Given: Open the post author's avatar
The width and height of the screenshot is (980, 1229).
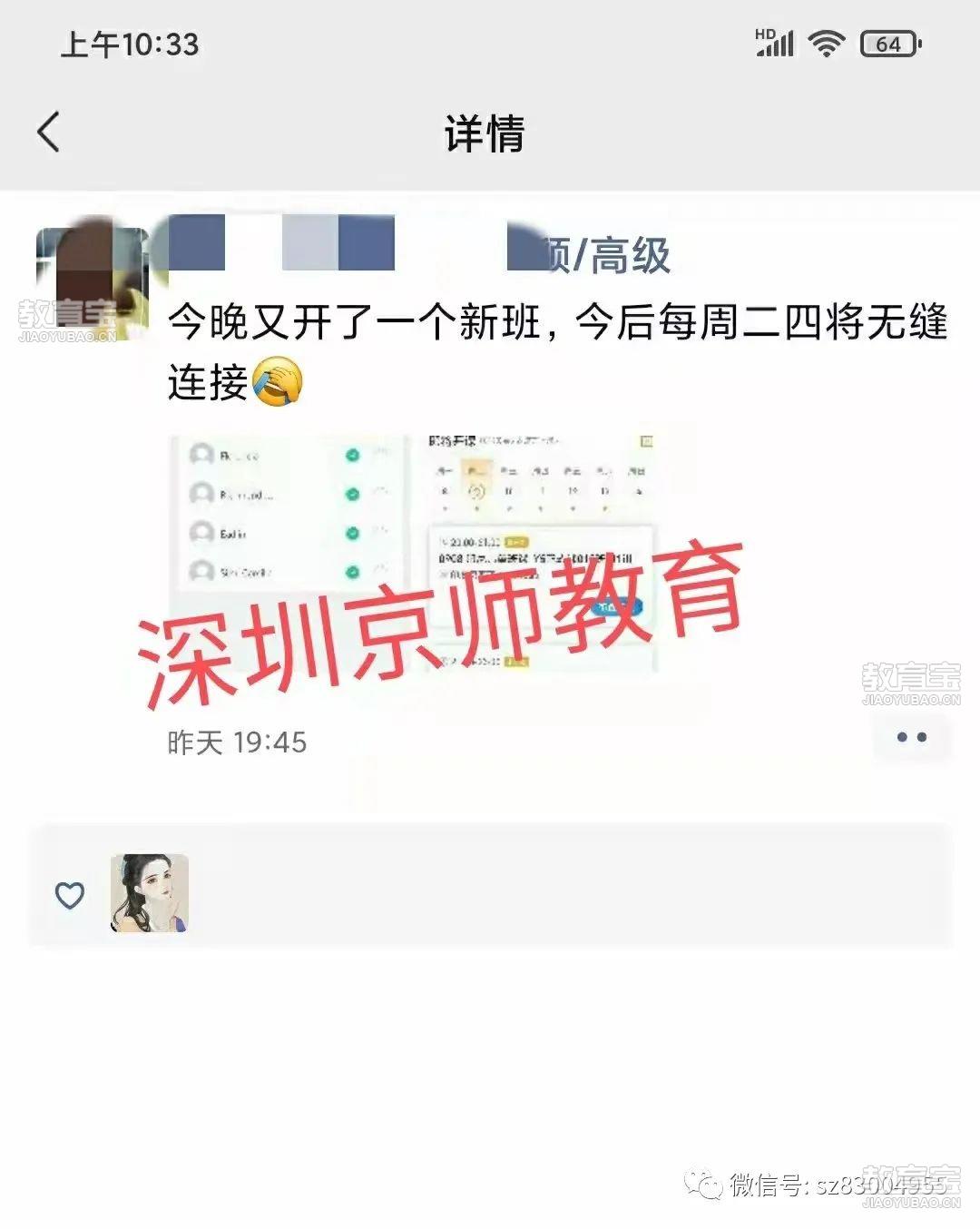Looking at the screenshot, I should pyautogui.click(x=93, y=283).
